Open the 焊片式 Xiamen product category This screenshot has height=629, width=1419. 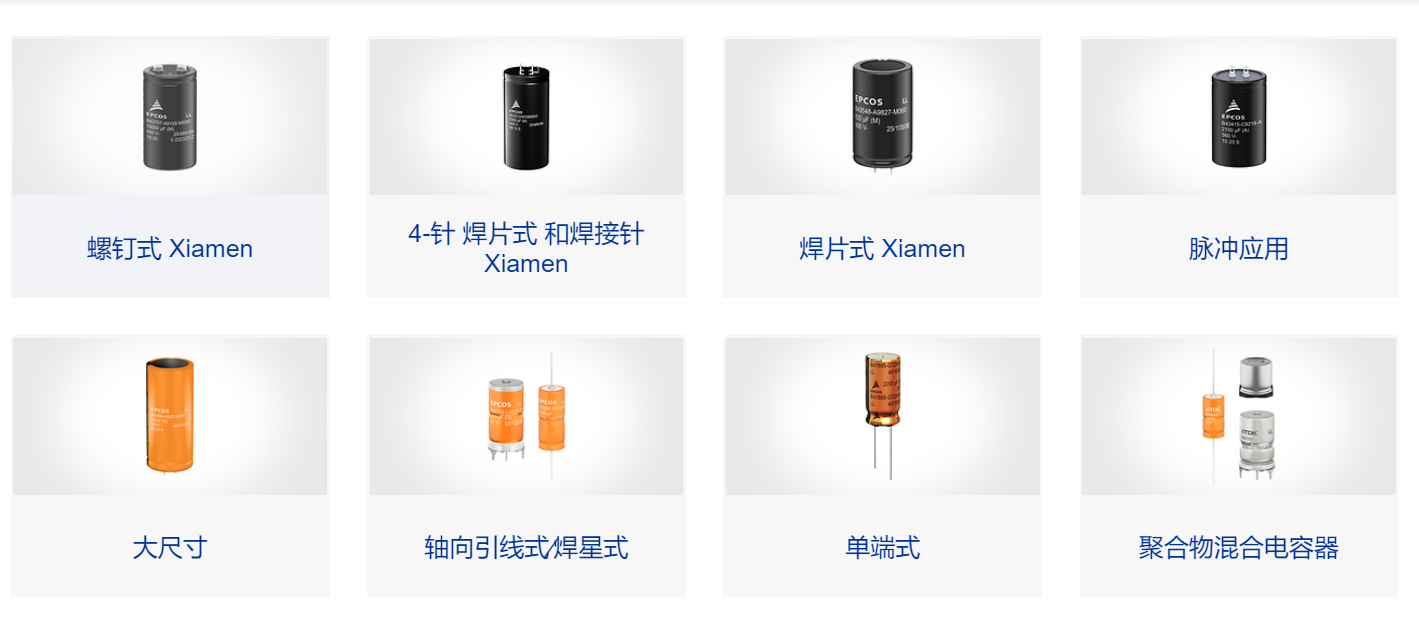click(x=882, y=248)
